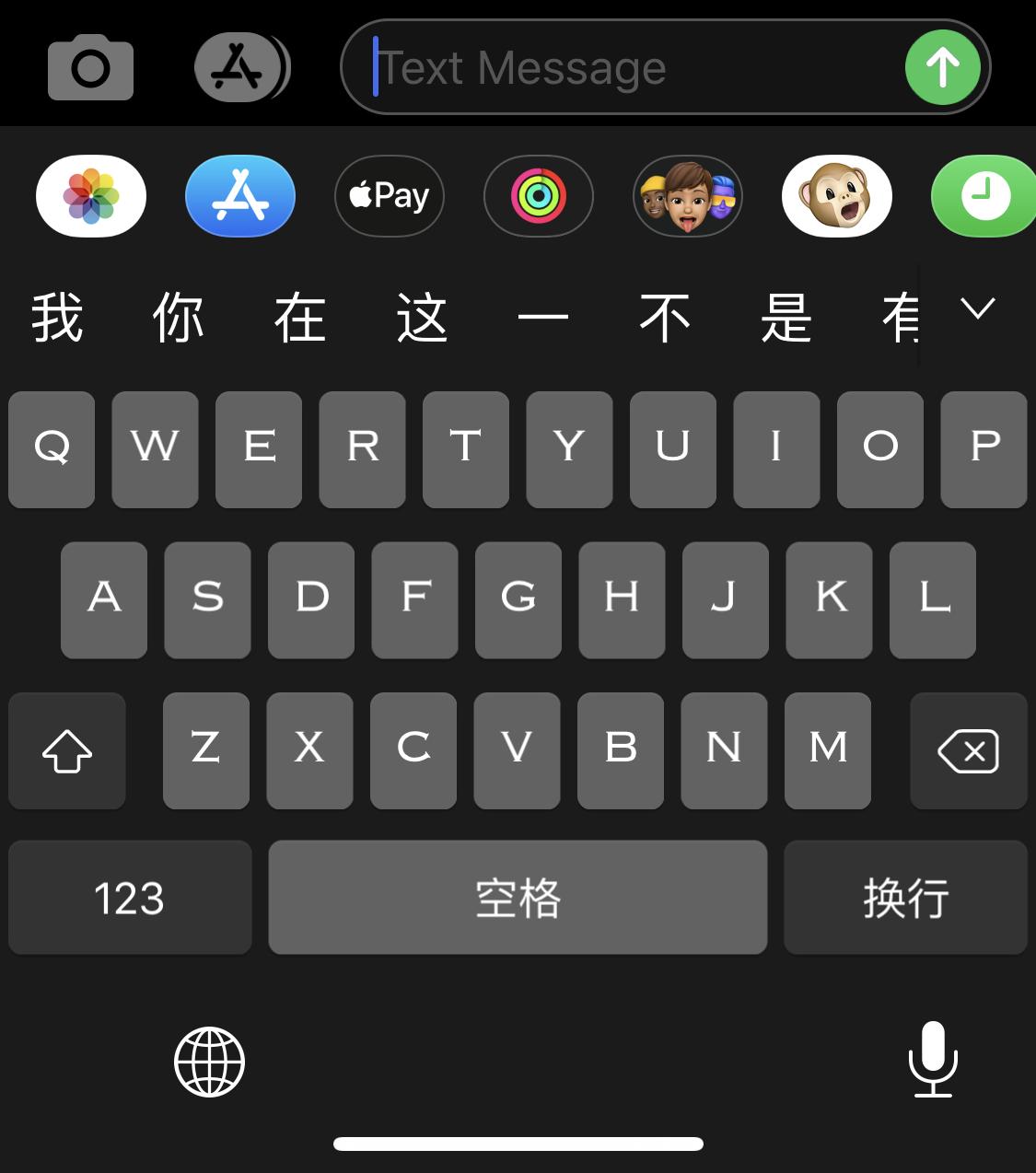Open Apple Pay in the app drawer
Screen dimensions: 1036x1173
389,196
